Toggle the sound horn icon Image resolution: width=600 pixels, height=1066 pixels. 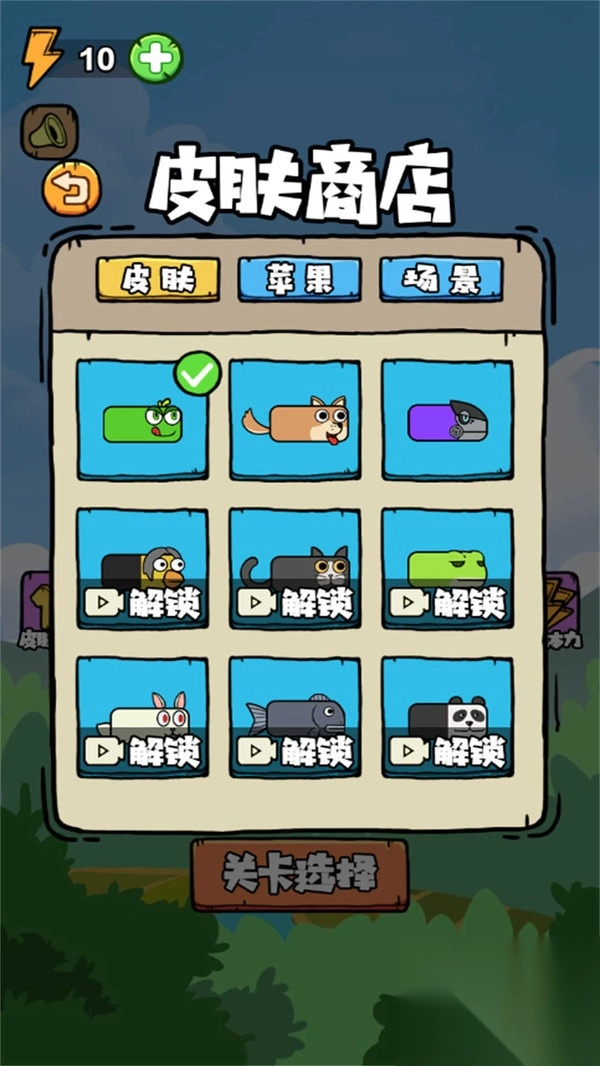[49, 132]
